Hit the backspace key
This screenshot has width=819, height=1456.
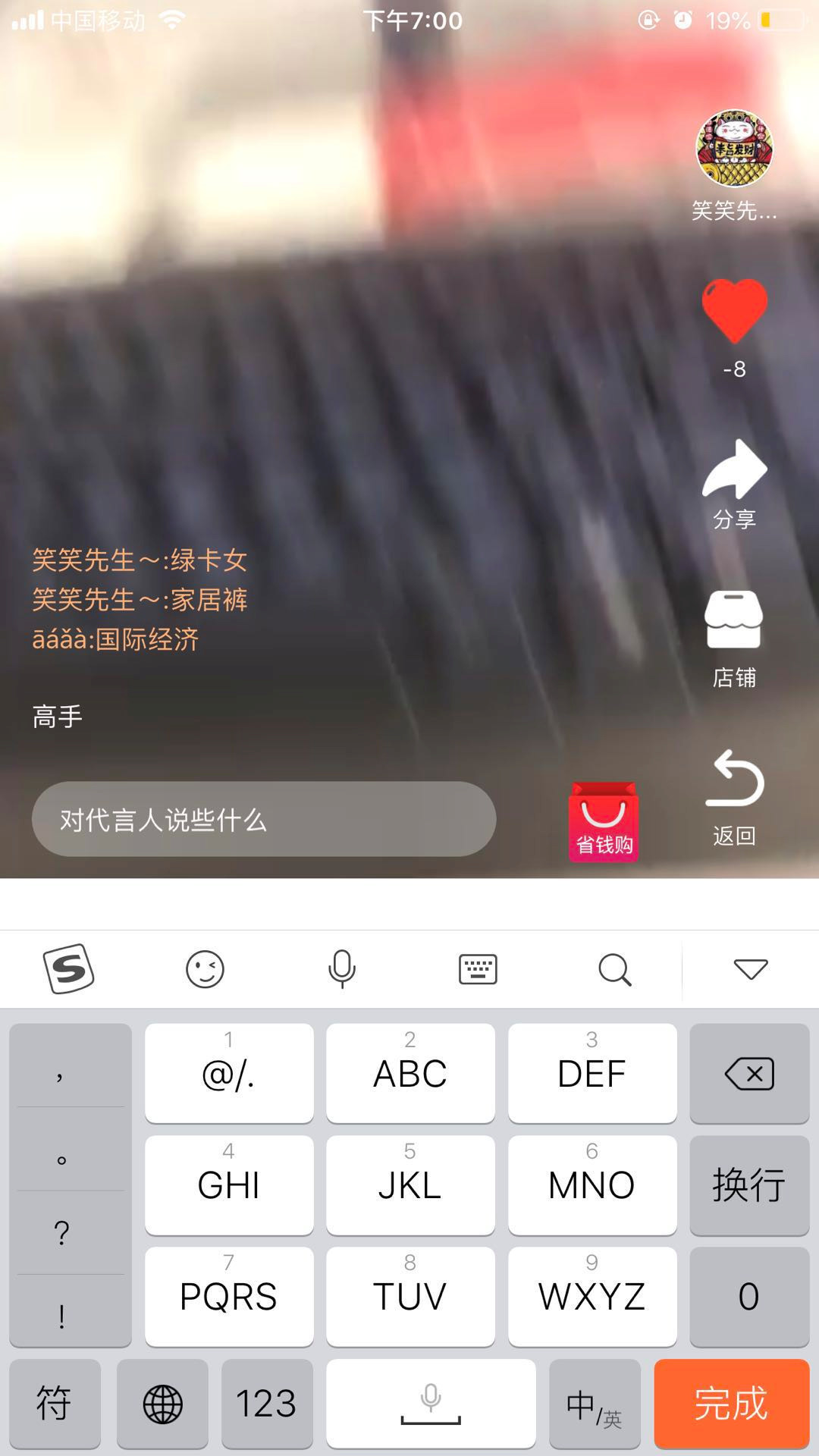pyautogui.click(x=749, y=1073)
